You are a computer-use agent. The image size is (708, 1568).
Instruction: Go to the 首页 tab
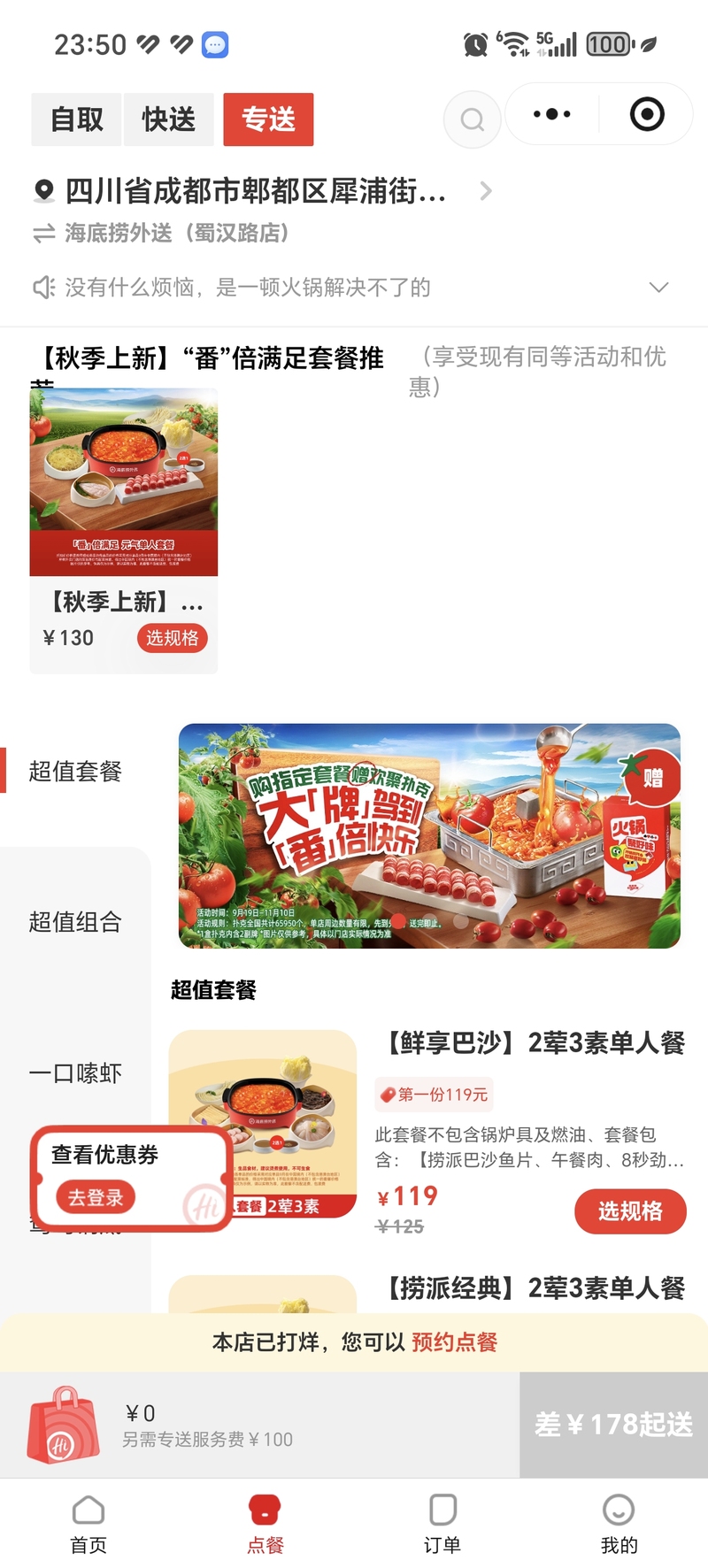pyautogui.click(x=88, y=1524)
